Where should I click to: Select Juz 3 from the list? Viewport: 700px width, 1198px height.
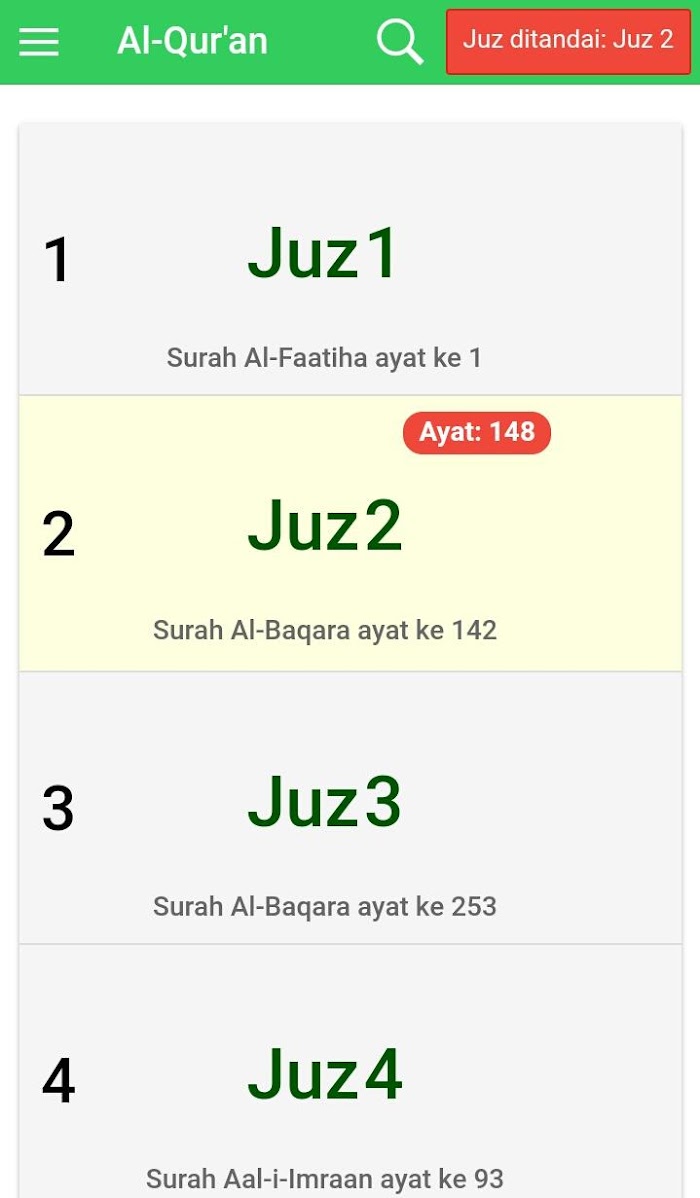point(350,808)
